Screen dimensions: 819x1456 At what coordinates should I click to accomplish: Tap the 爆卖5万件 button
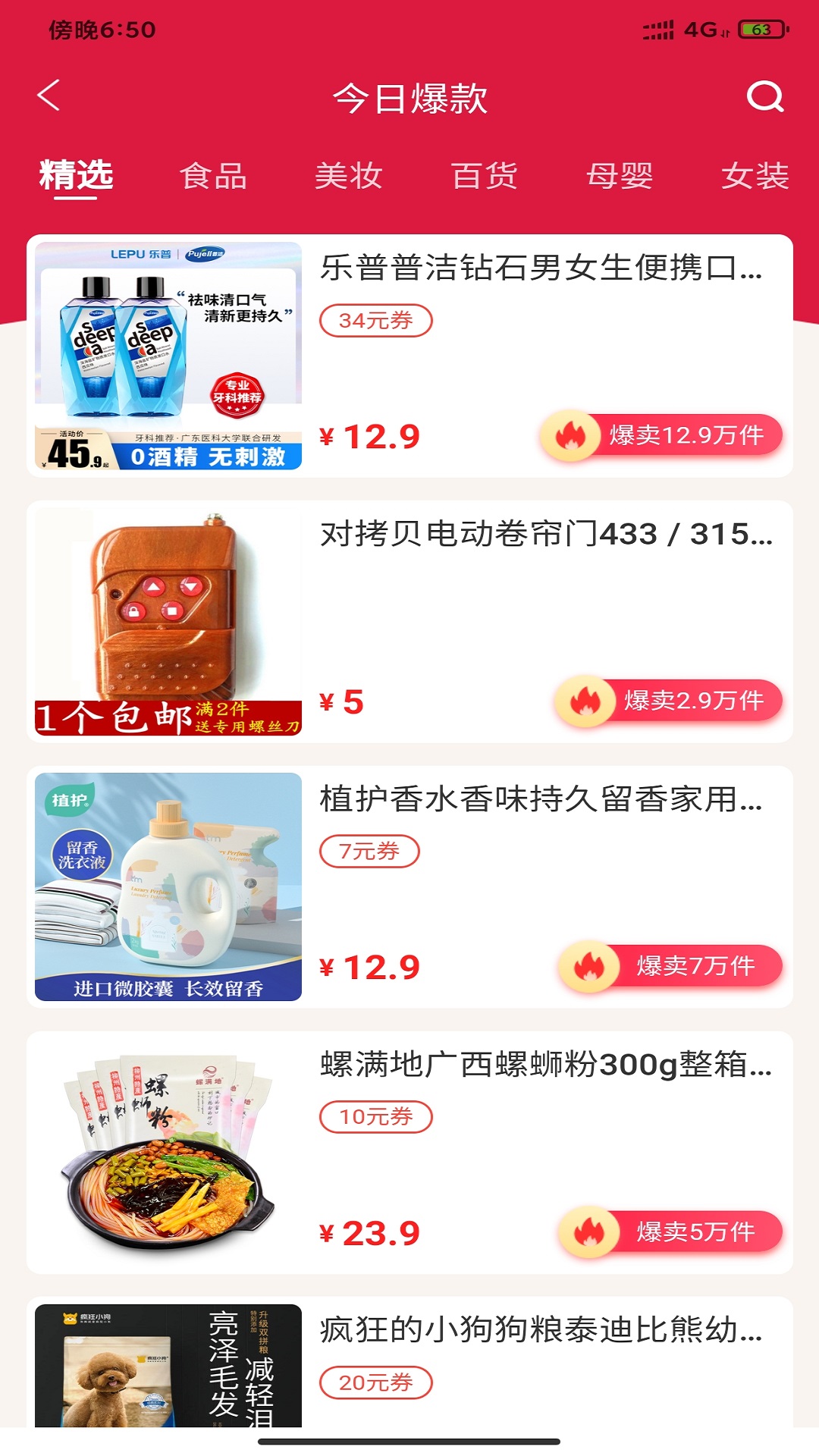pos(670,1232)
